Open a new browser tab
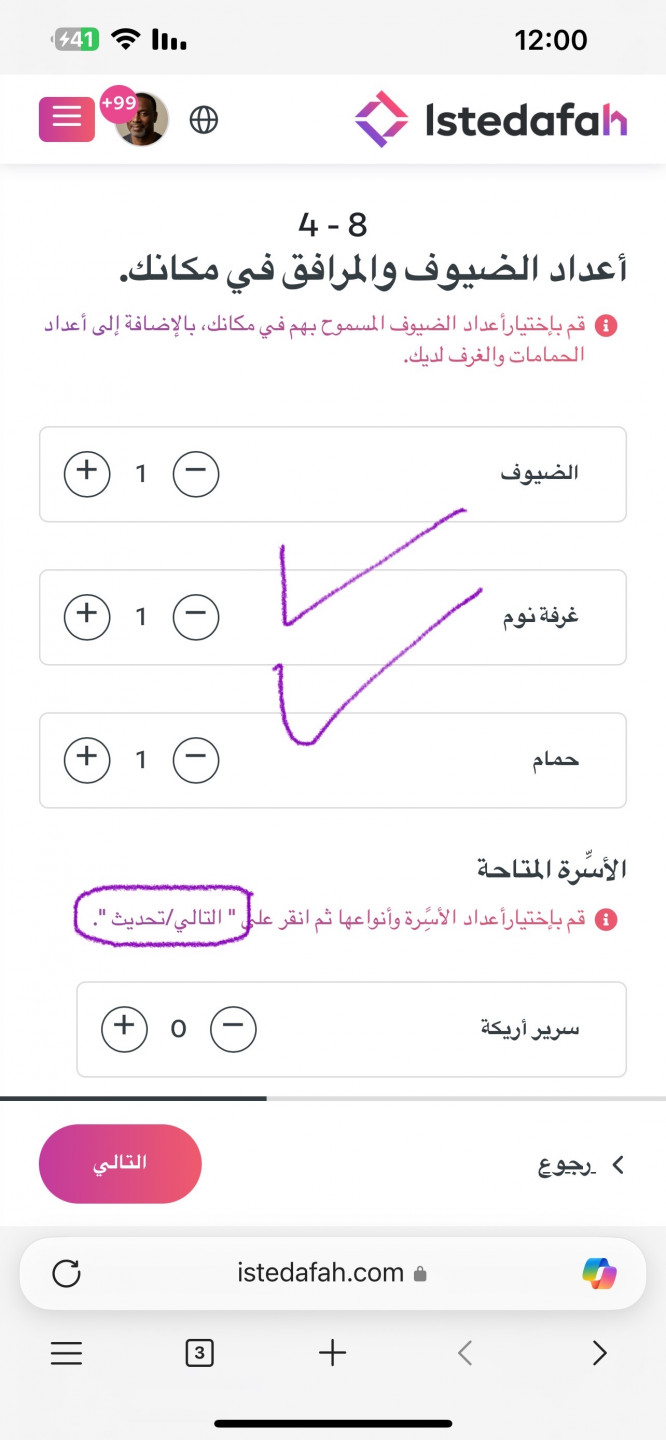666x1440 pixels. (x=332, y=1354)
